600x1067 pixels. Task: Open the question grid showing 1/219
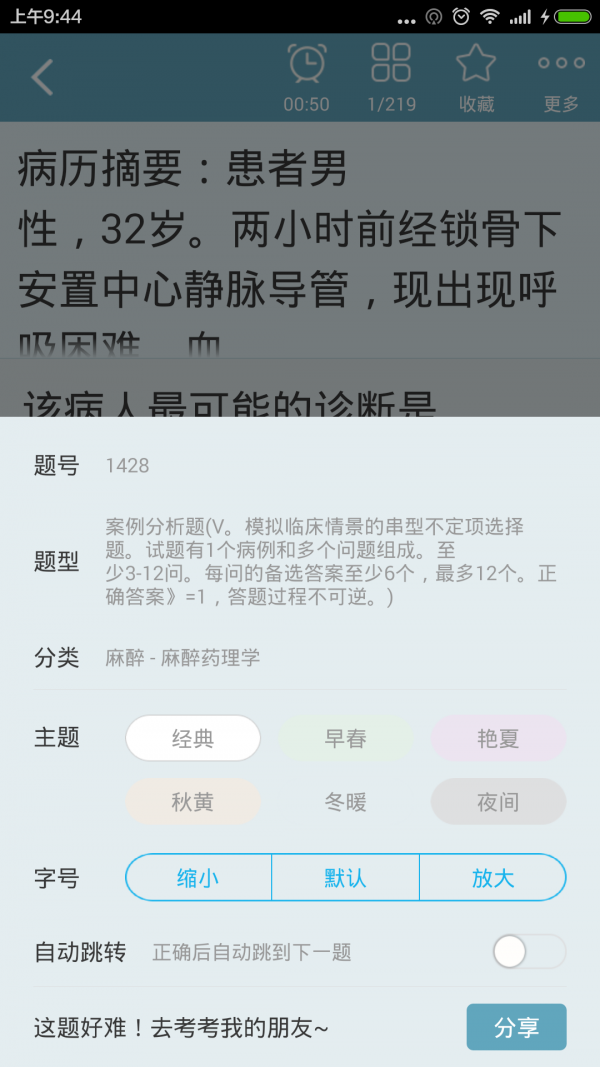(391, 76)
